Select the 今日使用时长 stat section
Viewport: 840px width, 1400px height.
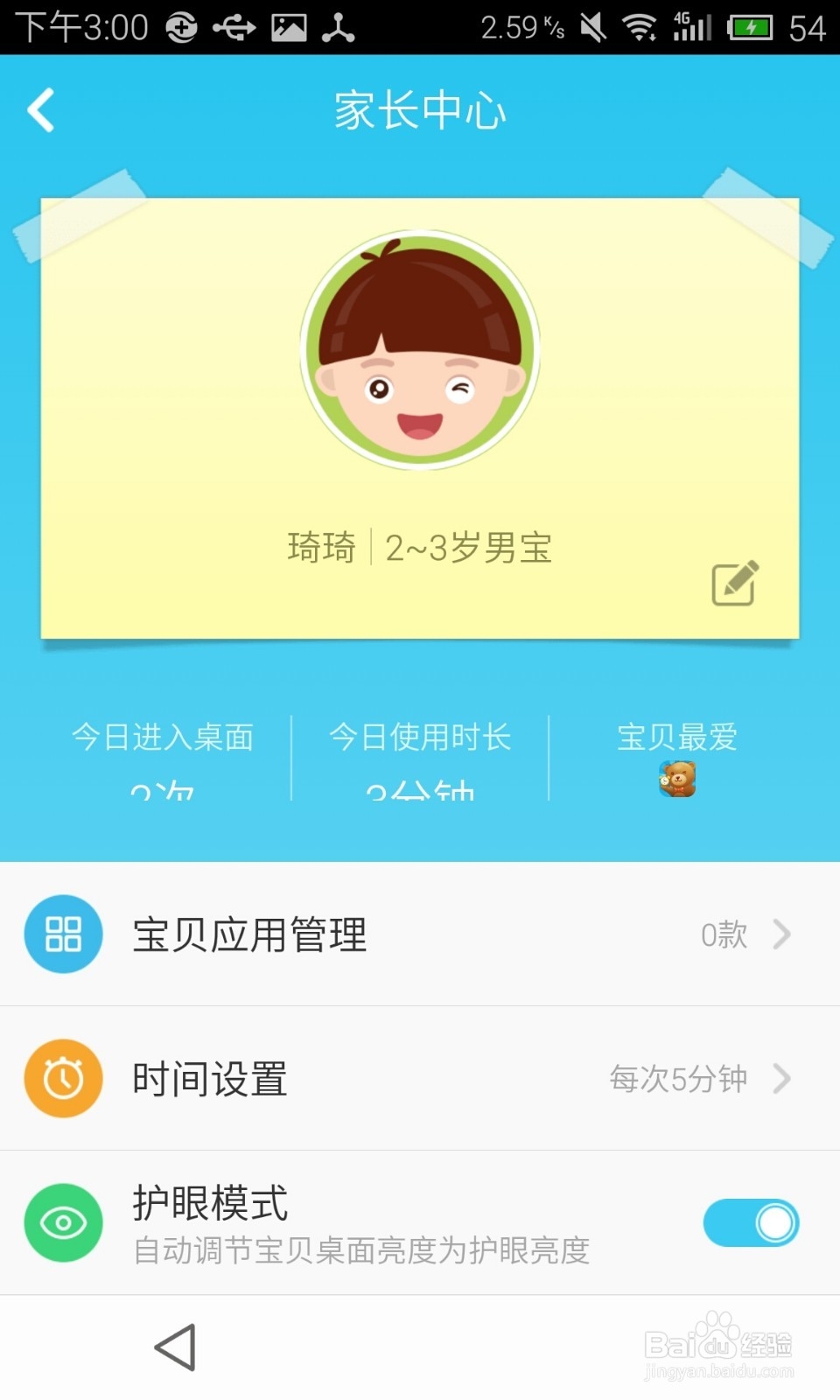420,757
